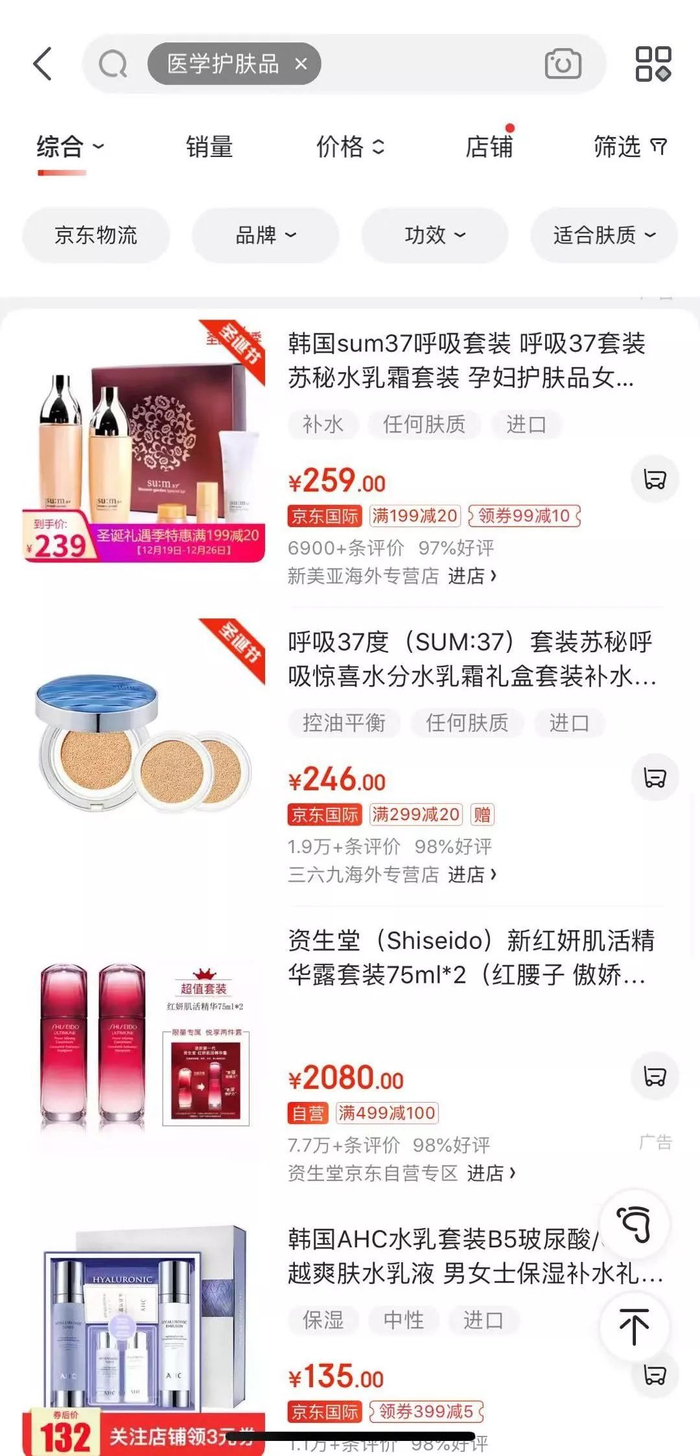Add the ¥259.00 sum37 set to cart
700x1456 pixels.
click(655, 479)
